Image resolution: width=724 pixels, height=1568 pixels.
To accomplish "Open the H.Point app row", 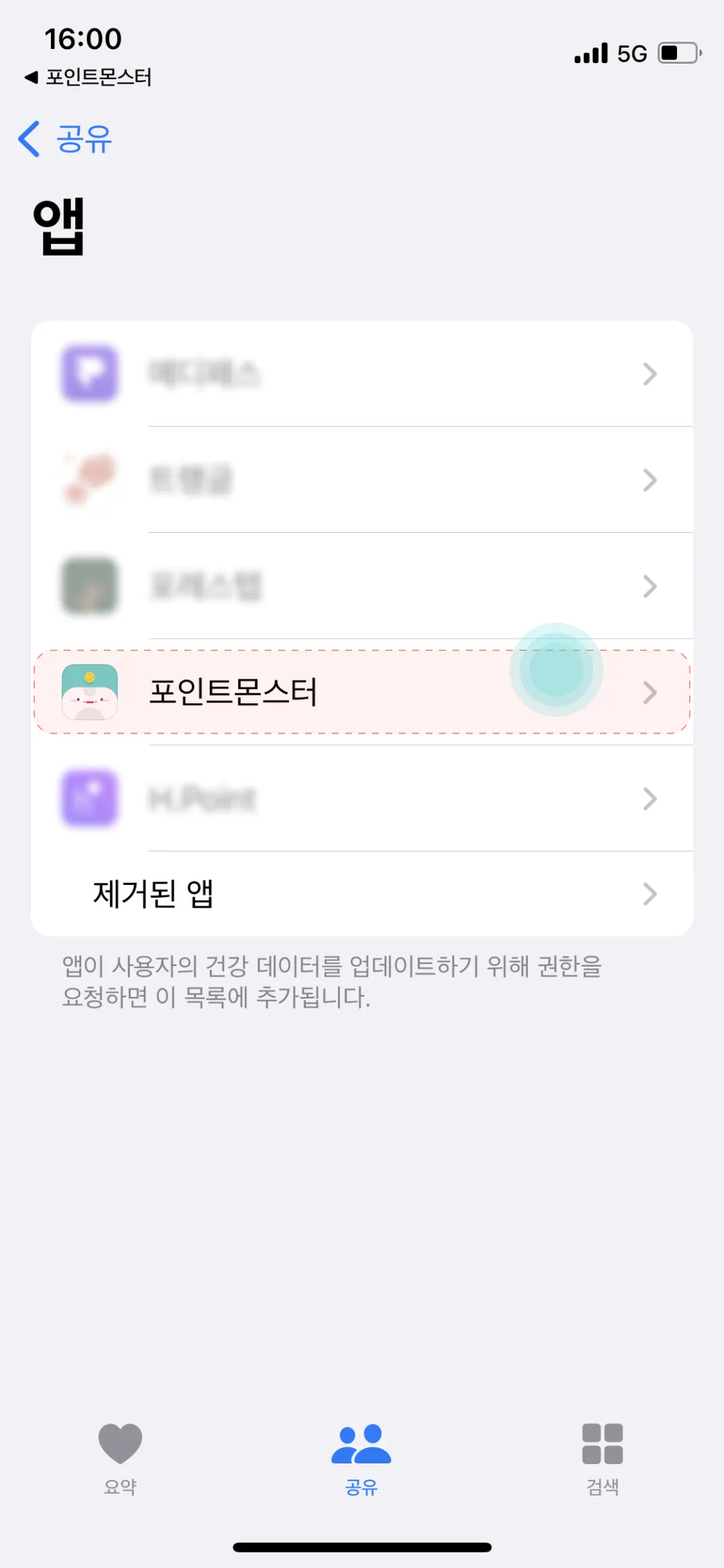I will pos(362,798).
